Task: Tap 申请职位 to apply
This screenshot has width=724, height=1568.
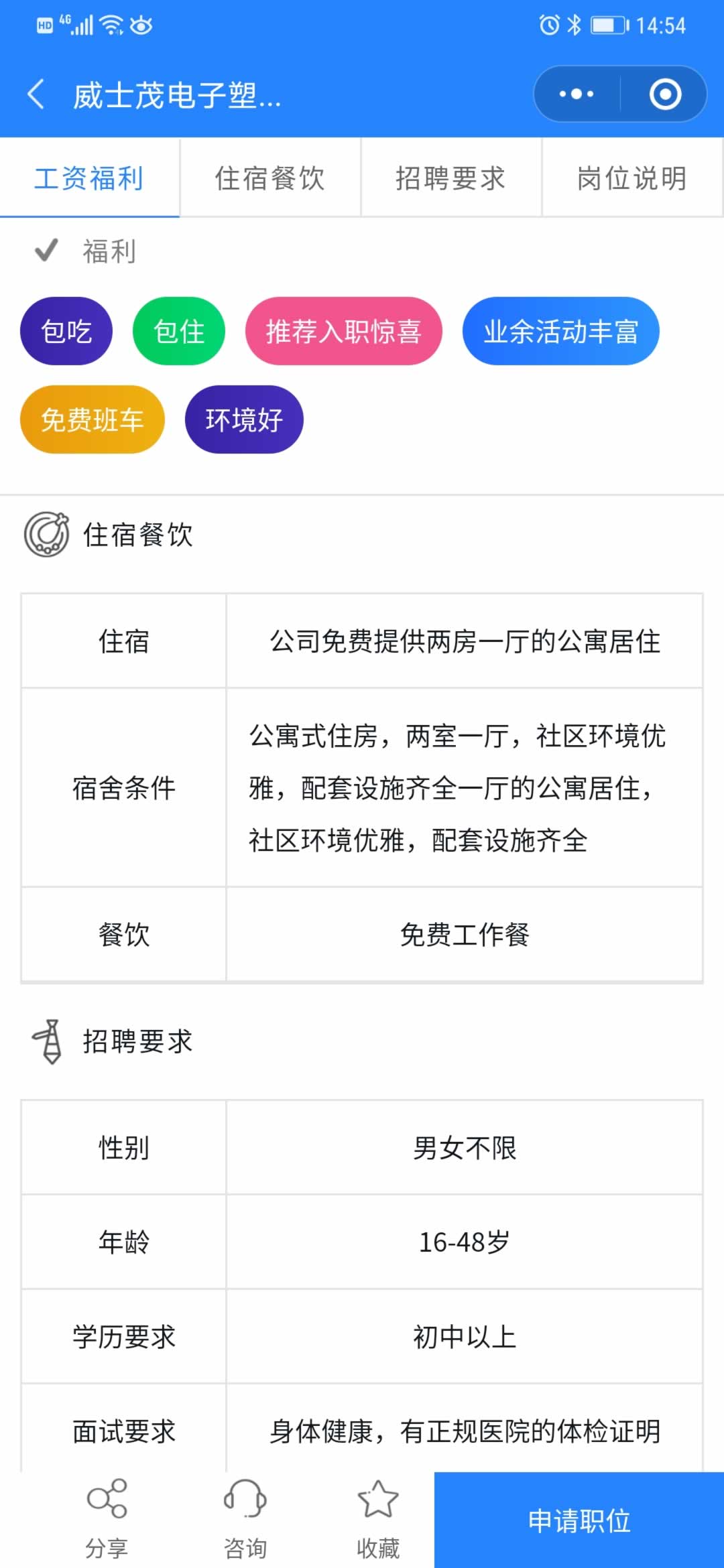Action: [579, 1520]
